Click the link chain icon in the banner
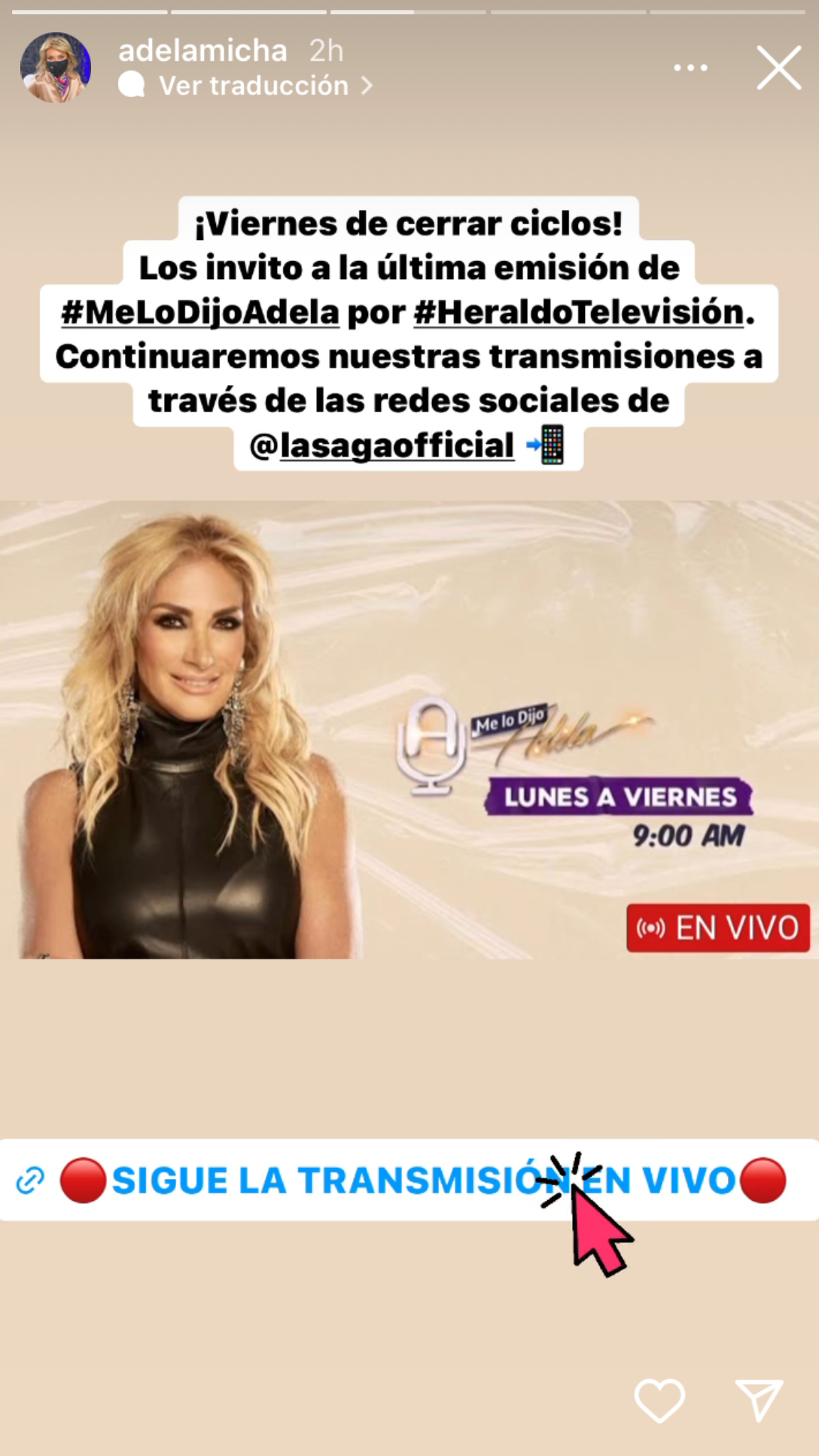The width and height of the screenshot is (819, 1456). (x=29, y=1179)
